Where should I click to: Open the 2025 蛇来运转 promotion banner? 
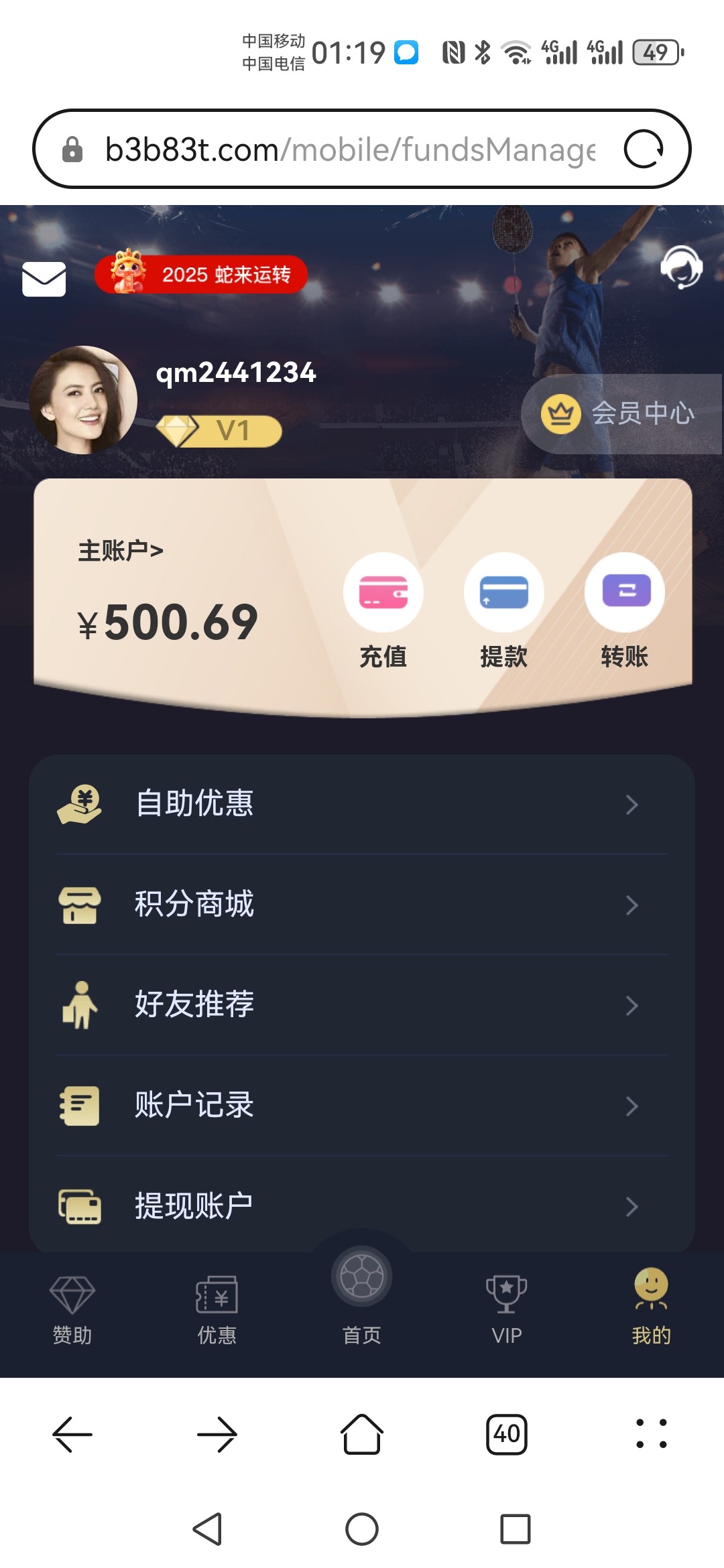coord(201,275)
